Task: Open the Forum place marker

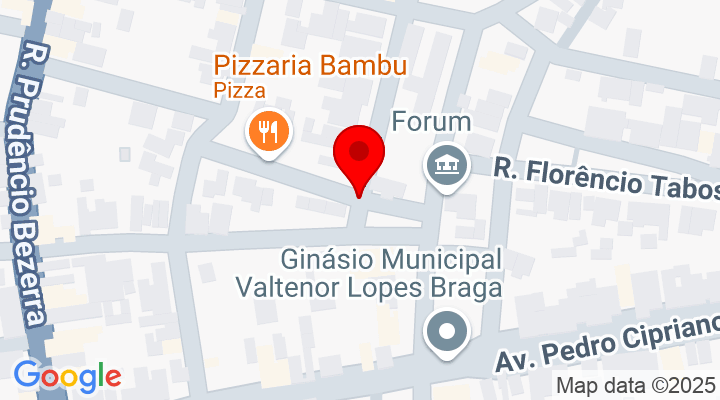Action: (x=446, y=163)
